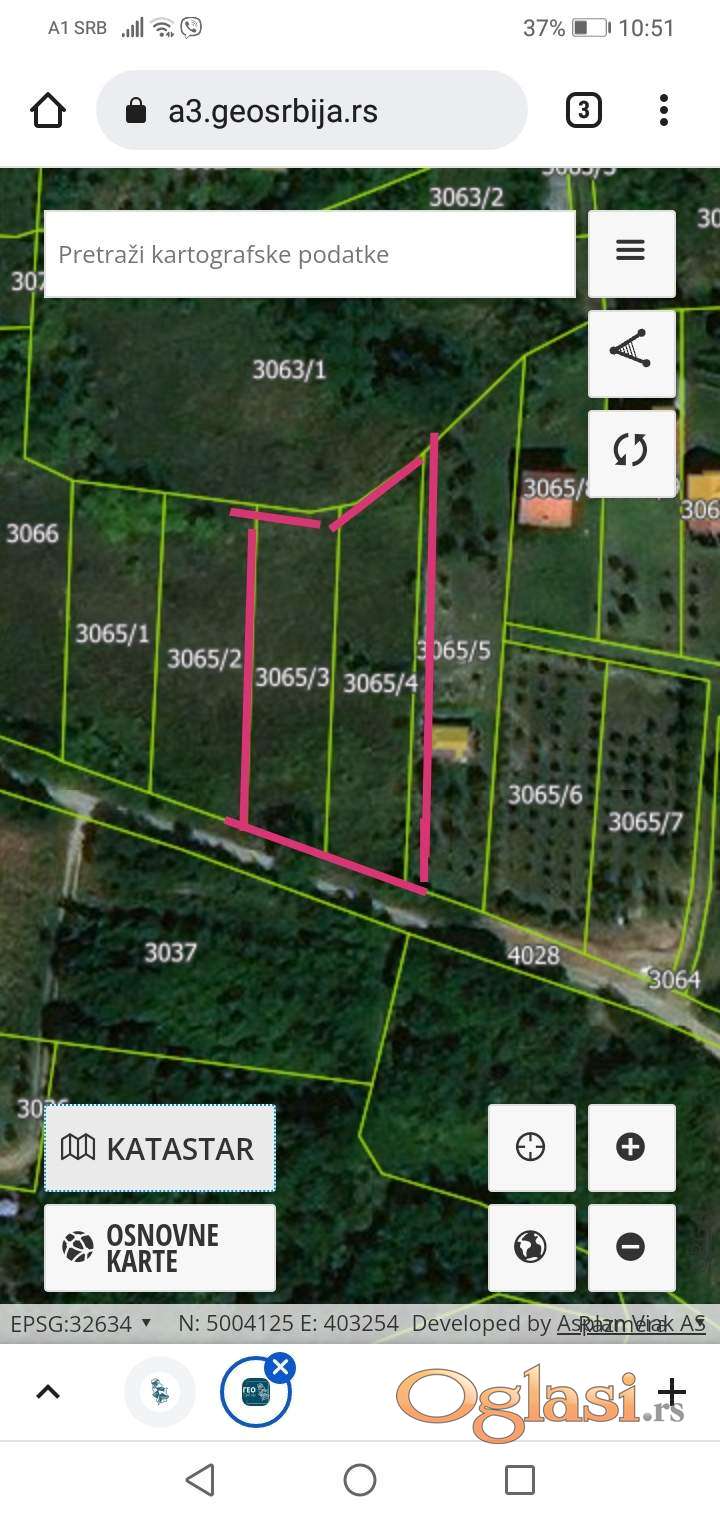This screenshot has width=720, height=1520.
Task: Switch to the first tab thumbnail
Action: [x=160, y=1392]
